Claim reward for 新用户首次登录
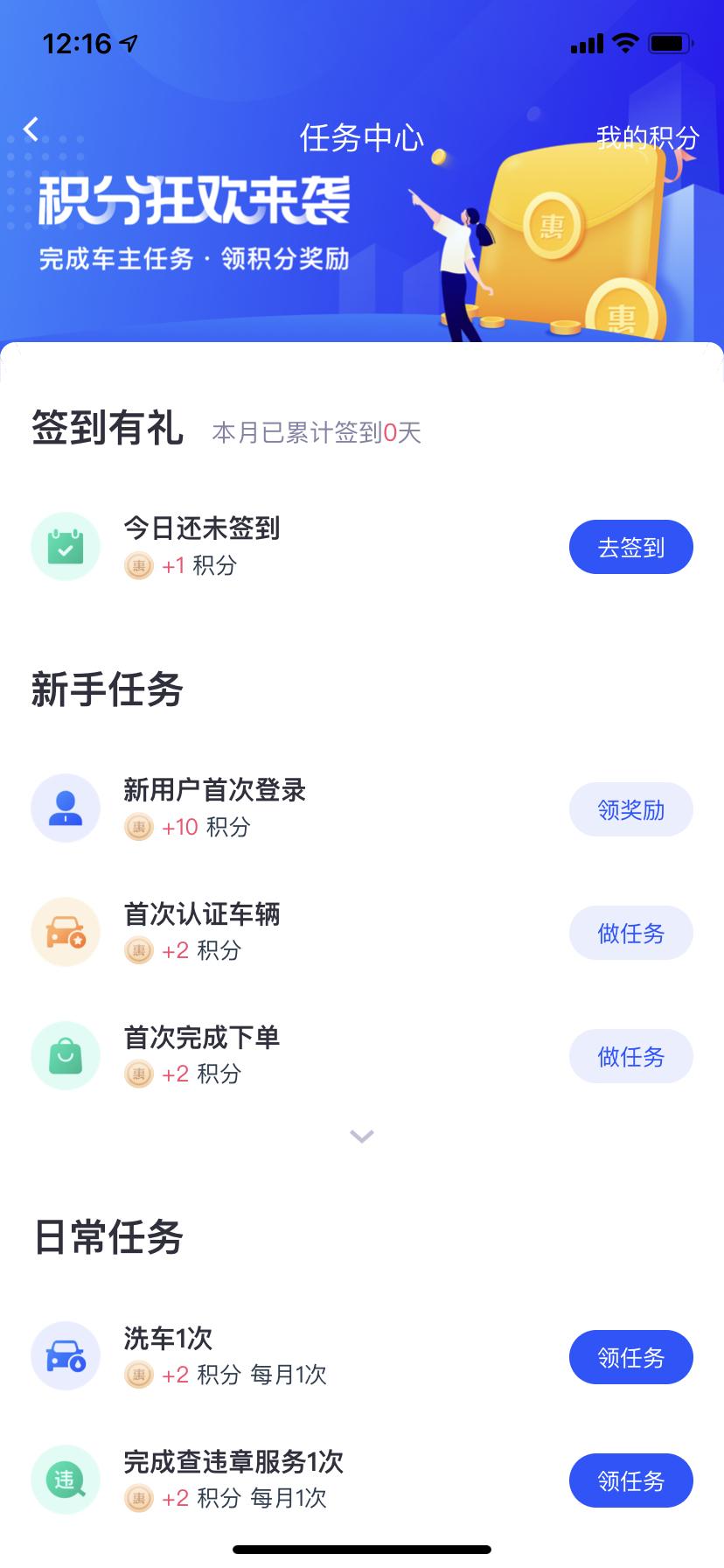The width and height of the screenshot is (724, 1568). [630, 809]
